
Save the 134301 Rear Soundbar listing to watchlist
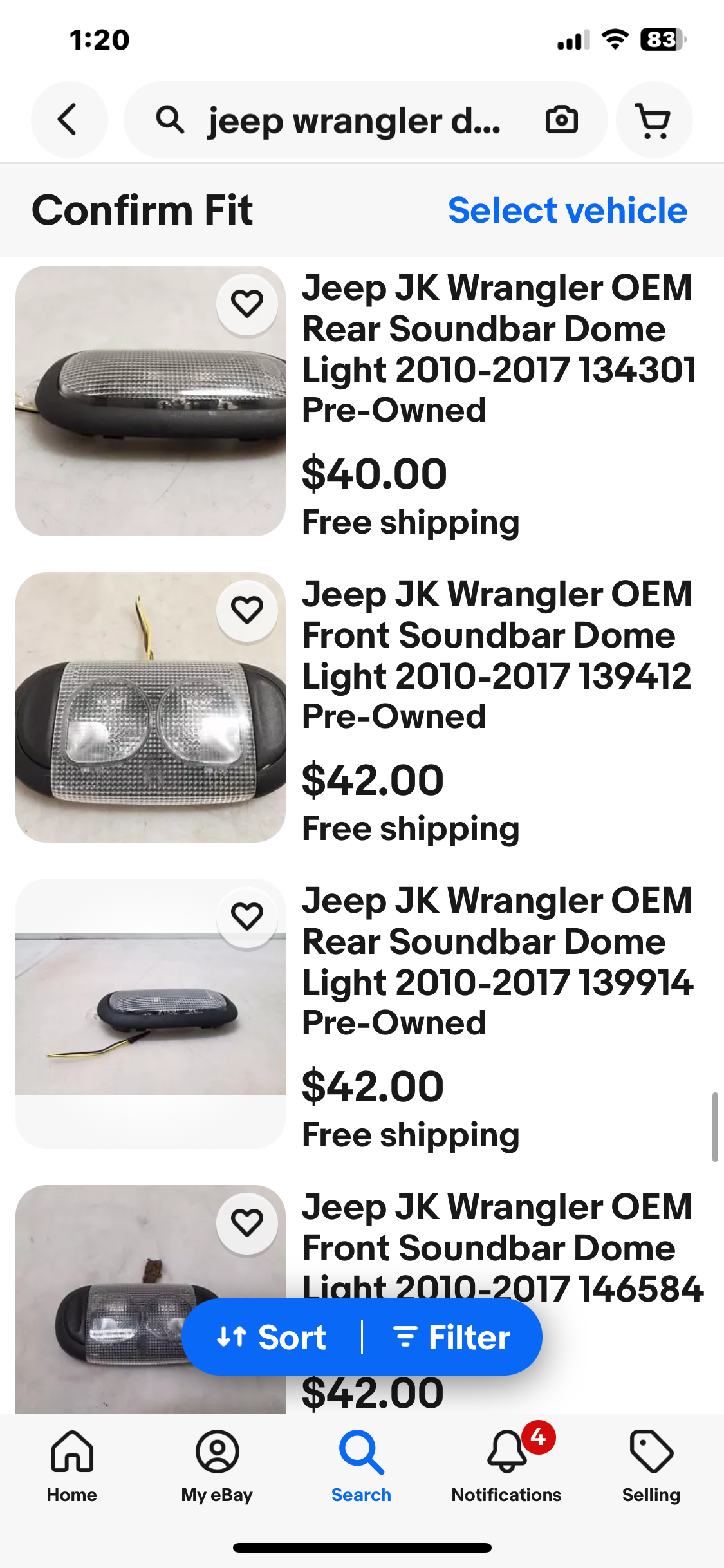click(x=247, y=303)
